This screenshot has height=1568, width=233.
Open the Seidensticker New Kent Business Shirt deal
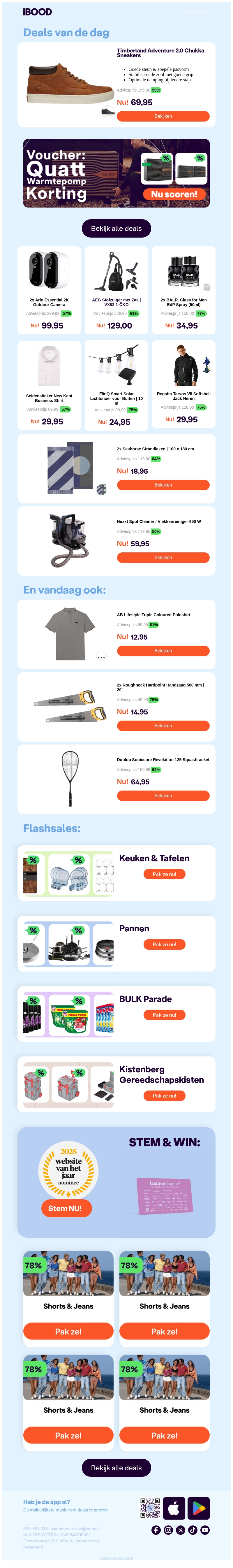(49, 384)
